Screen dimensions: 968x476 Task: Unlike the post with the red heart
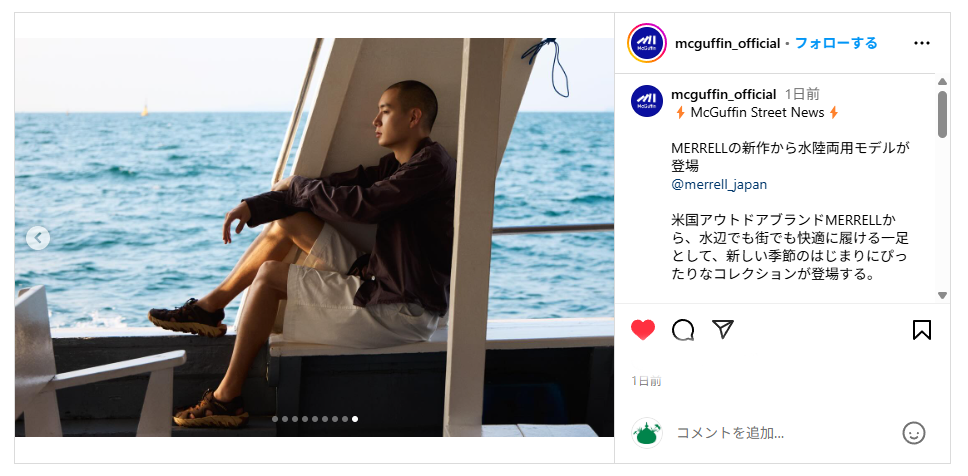point(643,330)
